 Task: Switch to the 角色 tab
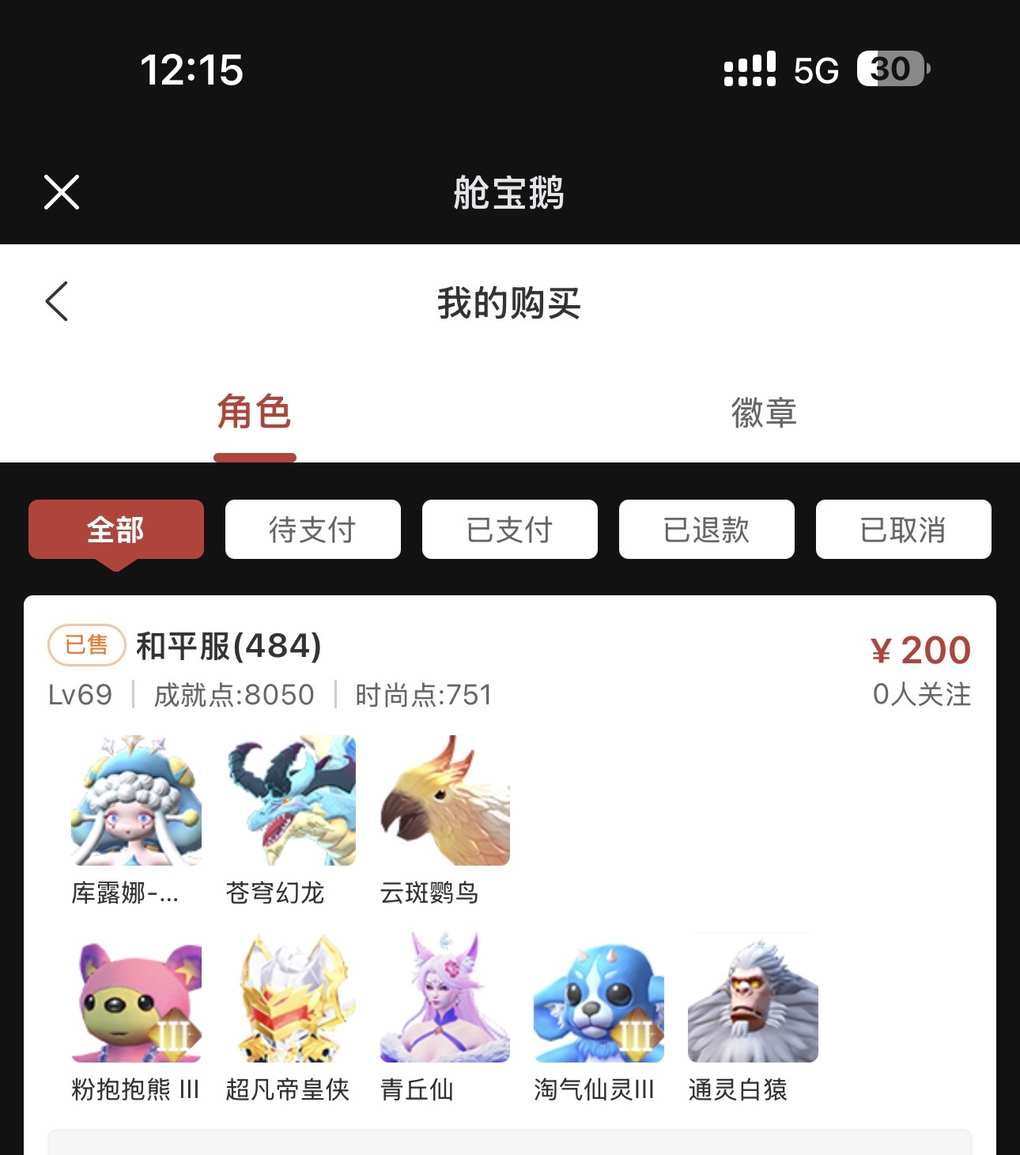(x=254, y=412)
